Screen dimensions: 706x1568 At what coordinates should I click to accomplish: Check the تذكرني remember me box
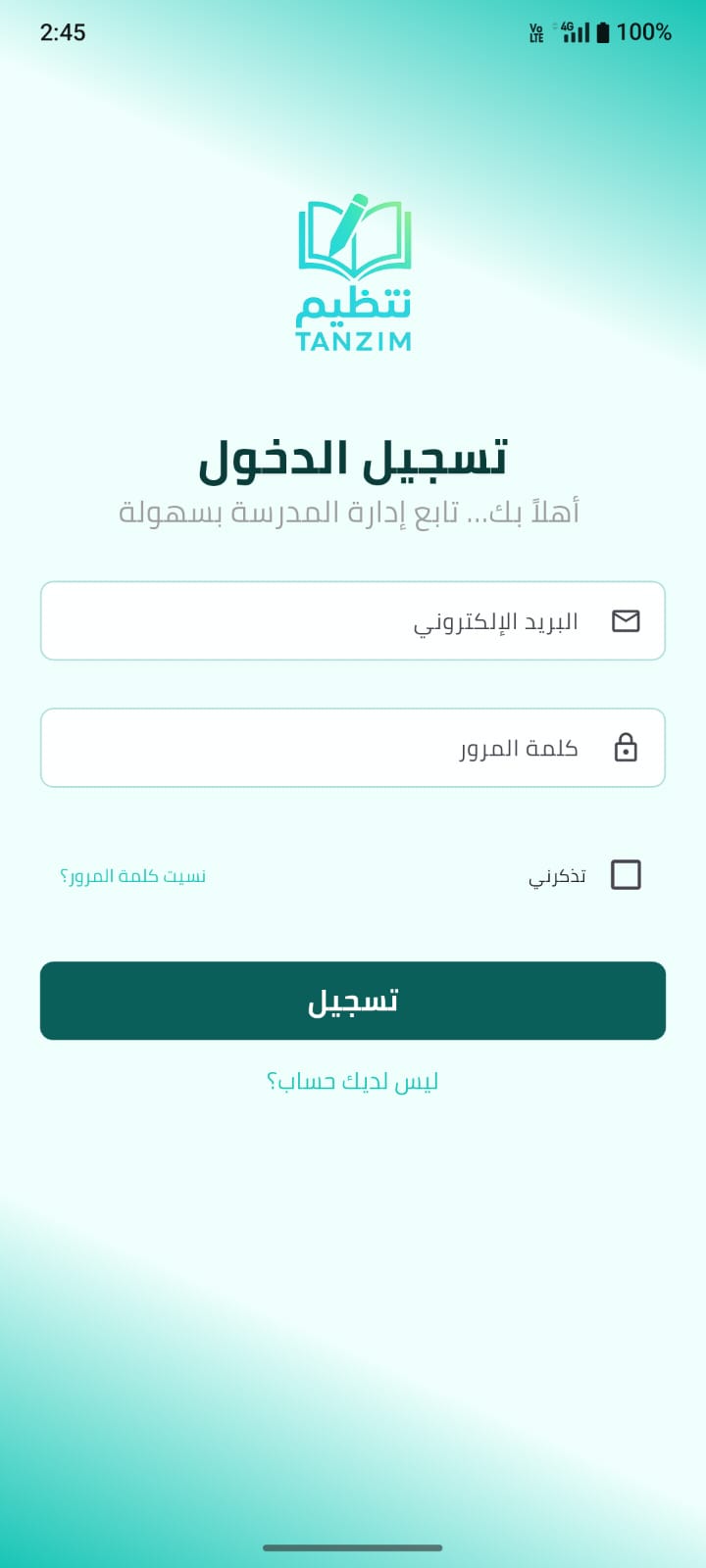(x=626, y=874)
